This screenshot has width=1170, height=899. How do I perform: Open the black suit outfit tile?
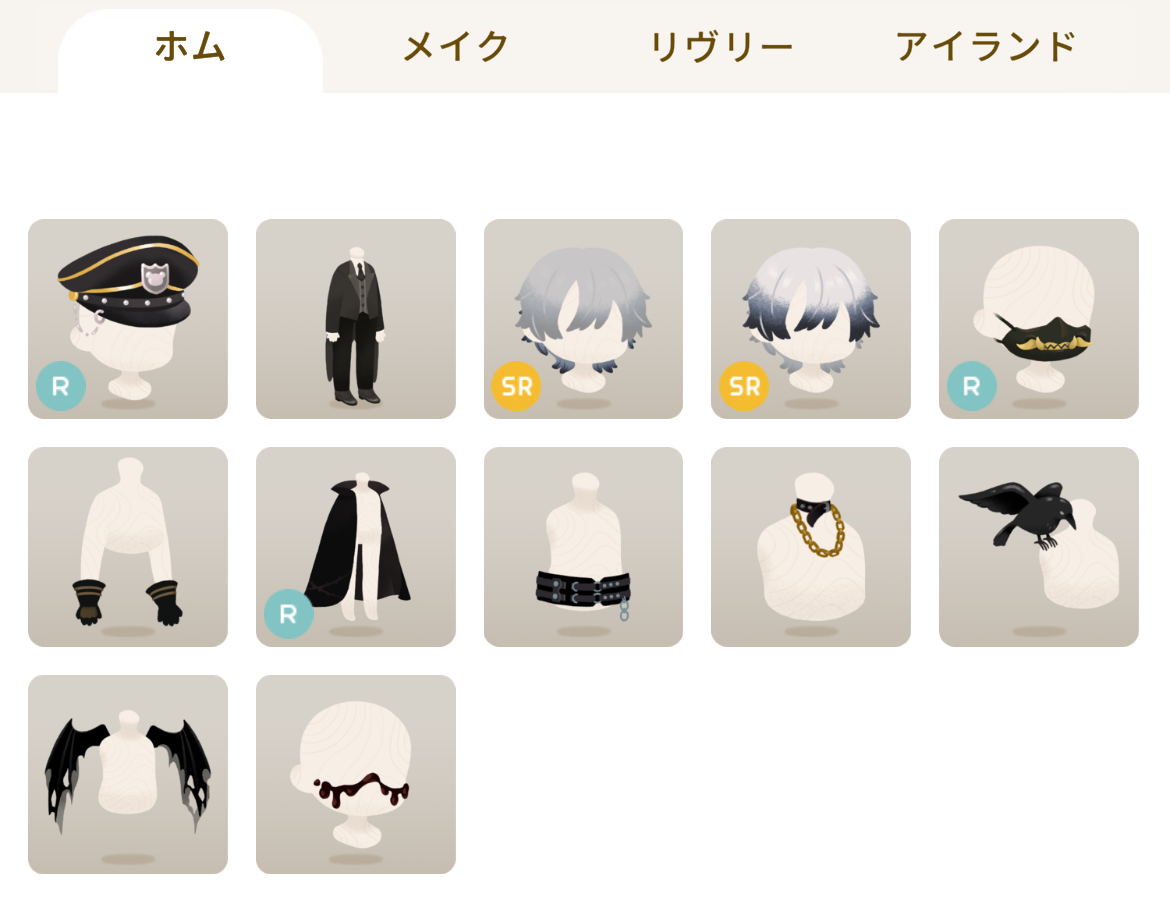[x=356, y=318]
